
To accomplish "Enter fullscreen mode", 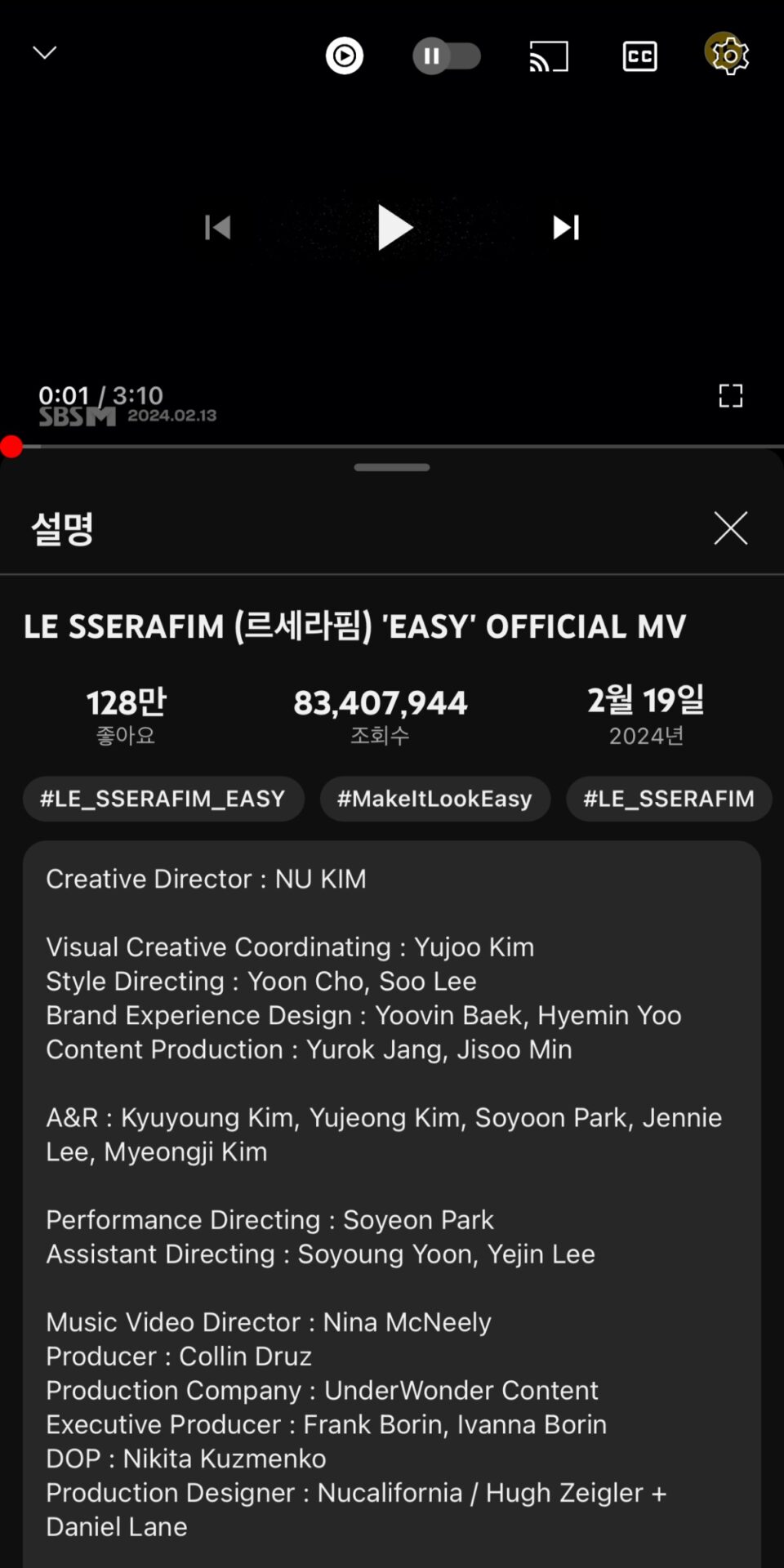I will click(x=730, y=396).
